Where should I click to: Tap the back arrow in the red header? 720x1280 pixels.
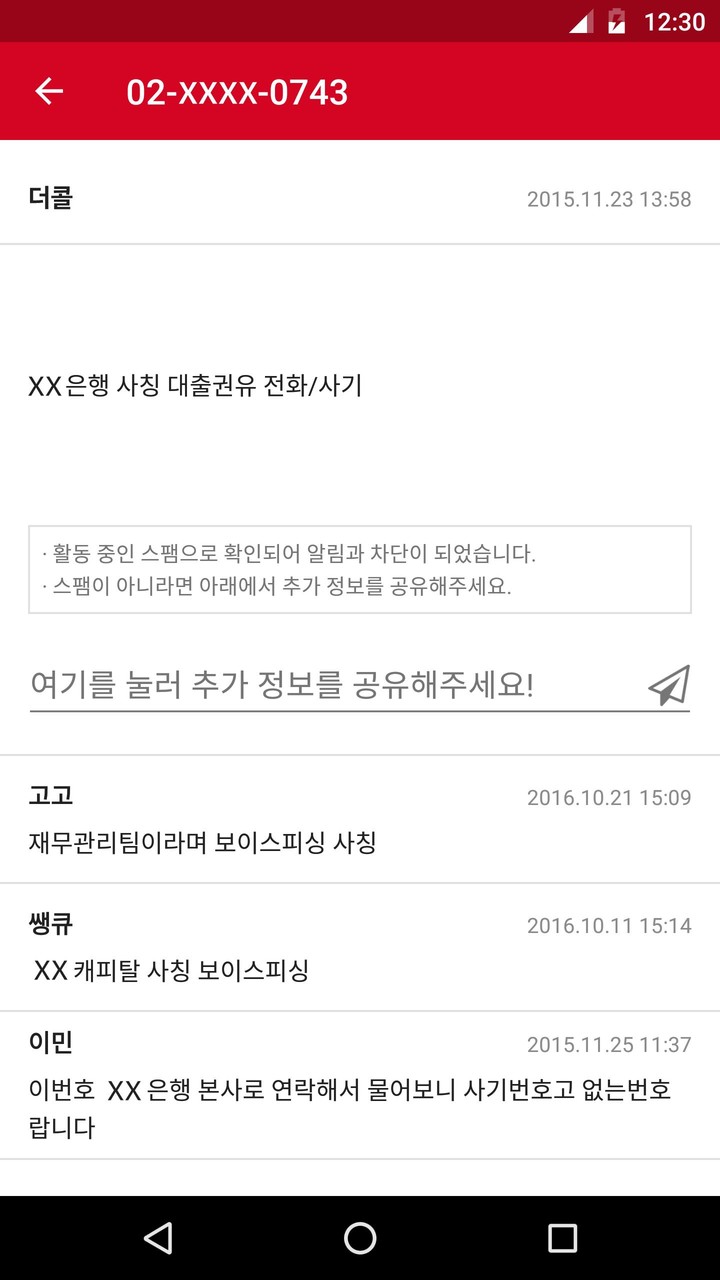pos(50,91)
